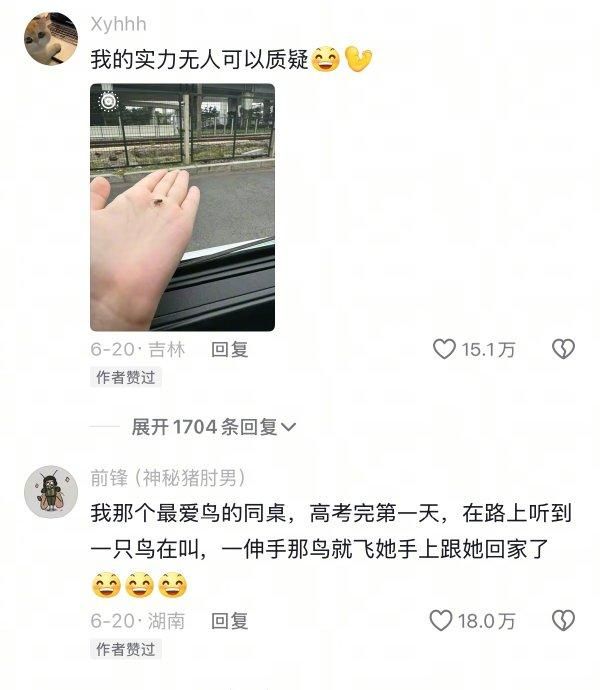The height and width of the screenshot is (690, 600).
Task: Open the username 前锋 (神秘猪肘男)
Action: [x=167, y=478]
